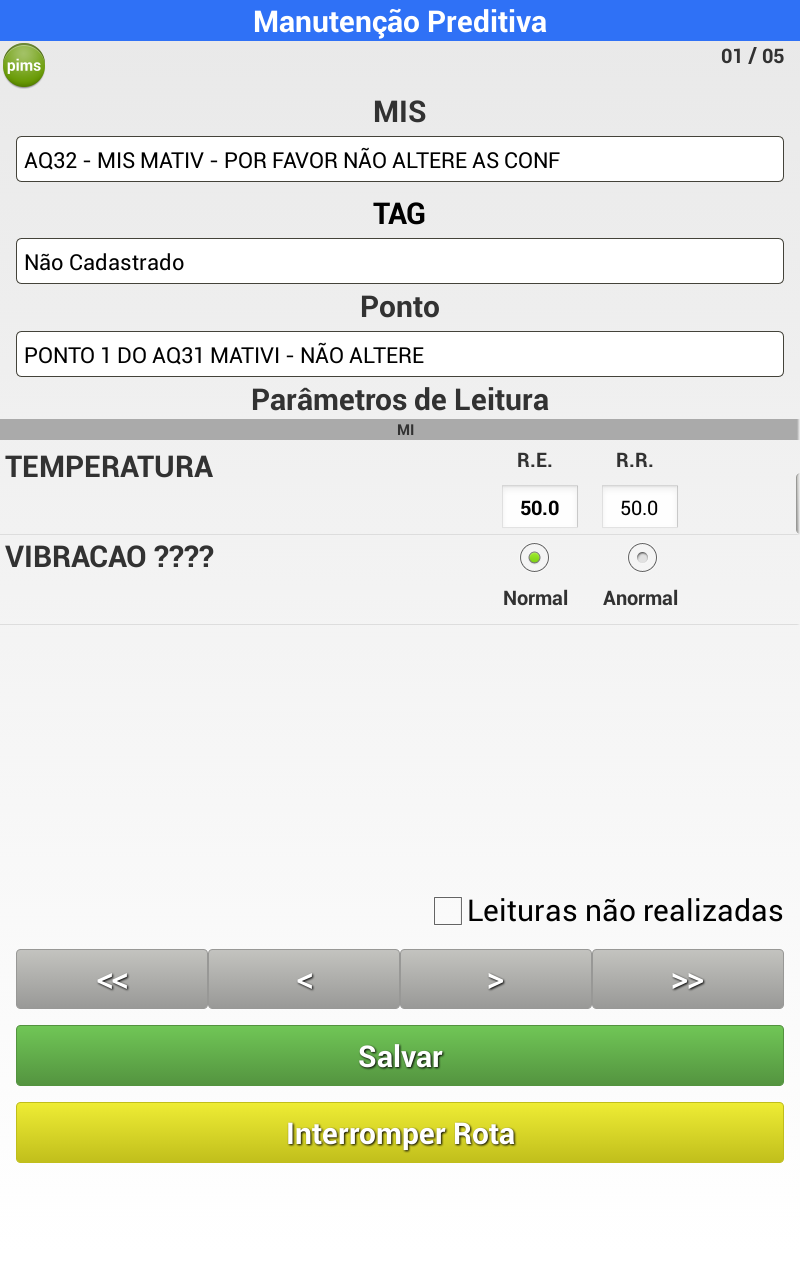Tap Interromper Rota
The image size is (800, 1280).
click(400, 1133)
